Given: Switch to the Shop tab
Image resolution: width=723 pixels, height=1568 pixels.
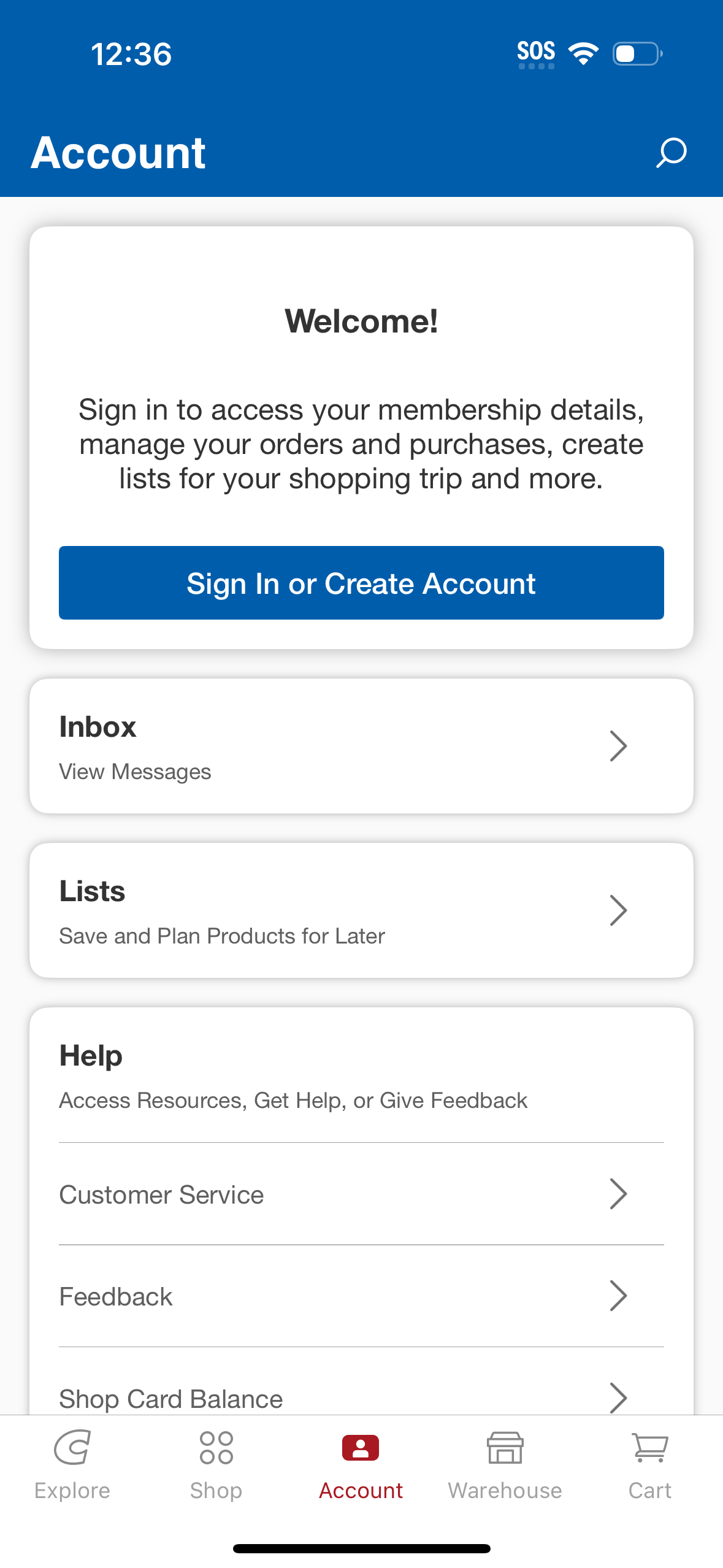Looking at the screenshot, I should coord(216,1472).
